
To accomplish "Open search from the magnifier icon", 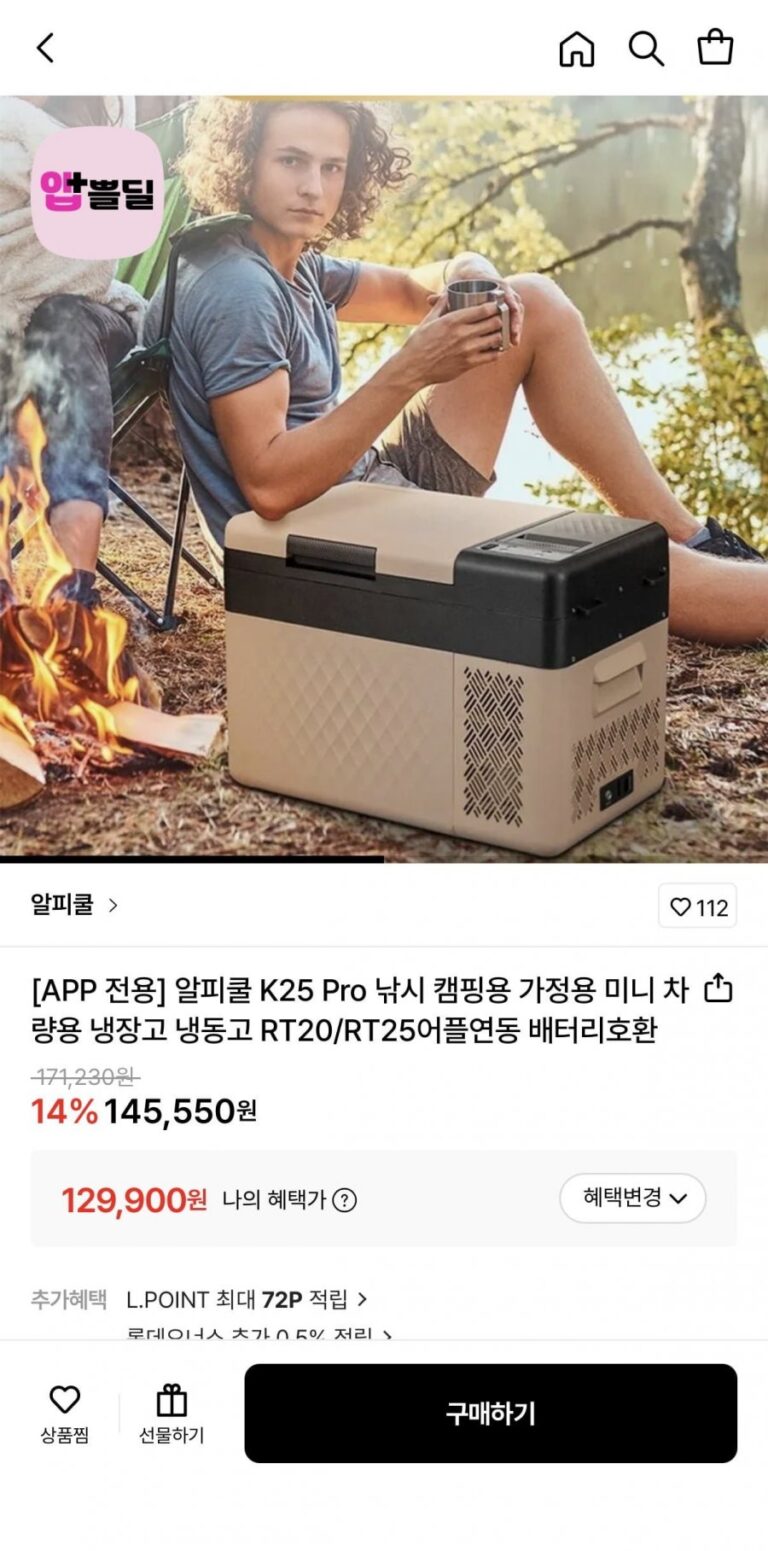I will coord(645,48).
